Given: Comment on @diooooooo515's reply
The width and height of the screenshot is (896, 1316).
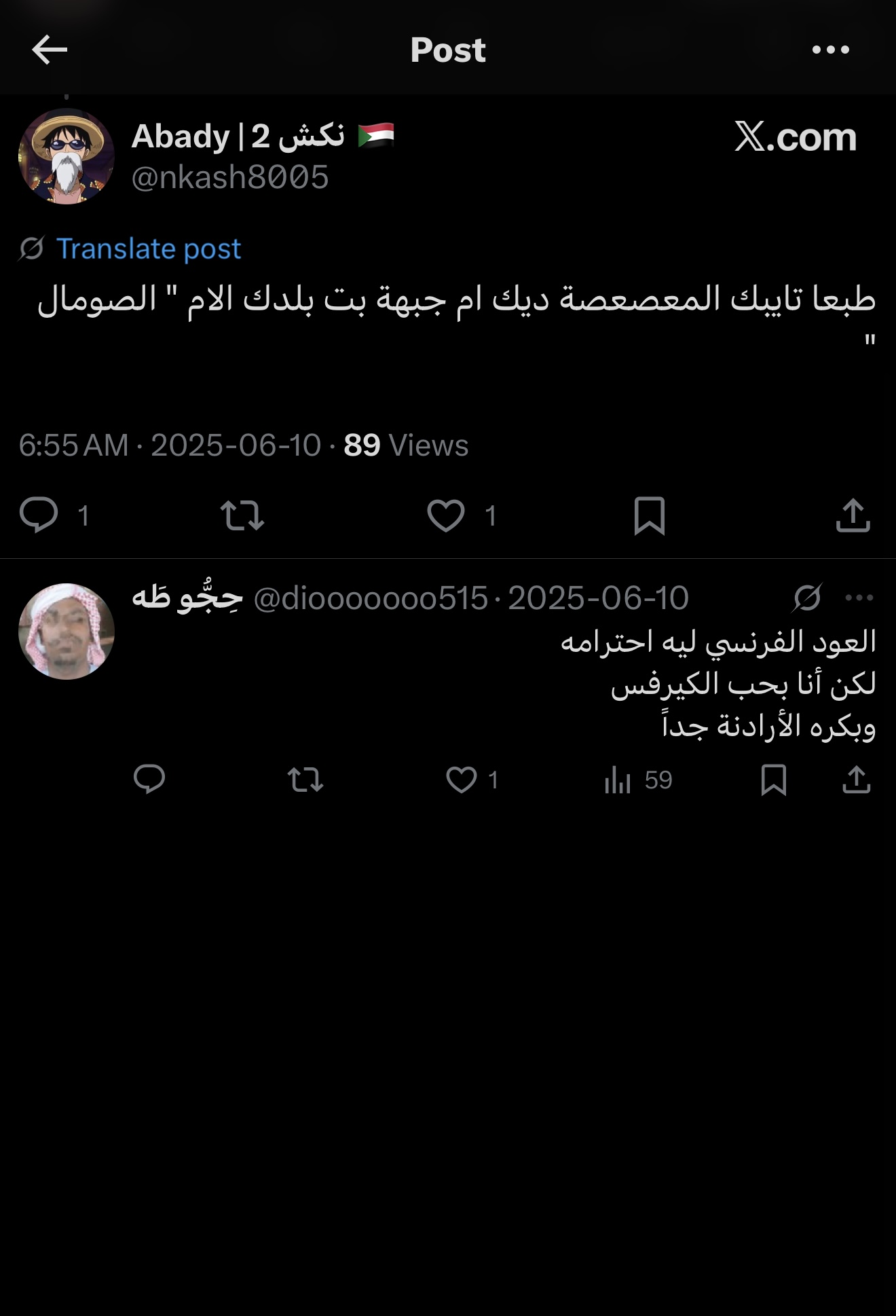Looking at the screenshot, I should click(149, 780).
